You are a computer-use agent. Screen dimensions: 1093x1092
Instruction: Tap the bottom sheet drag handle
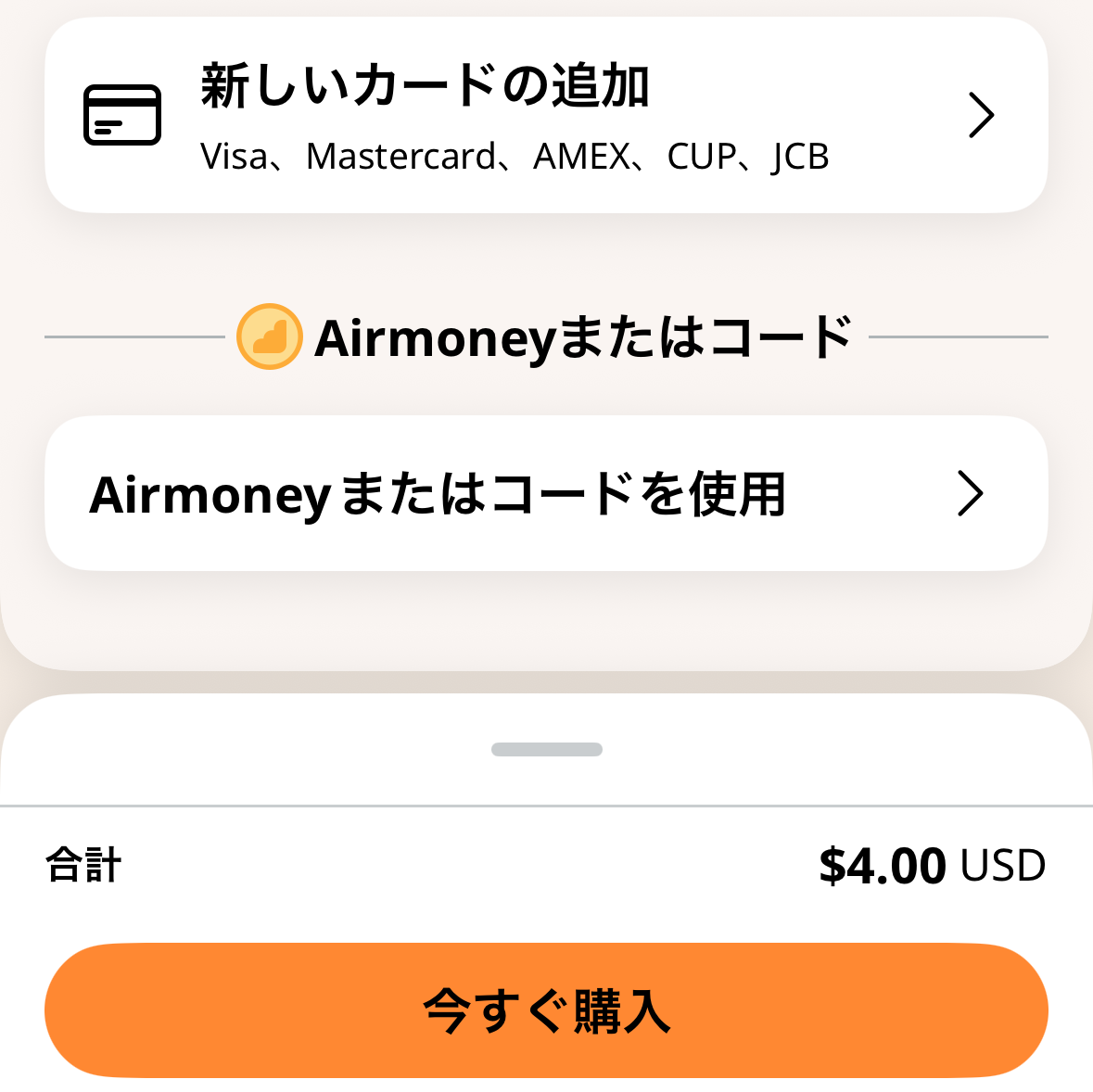[546, 749]
